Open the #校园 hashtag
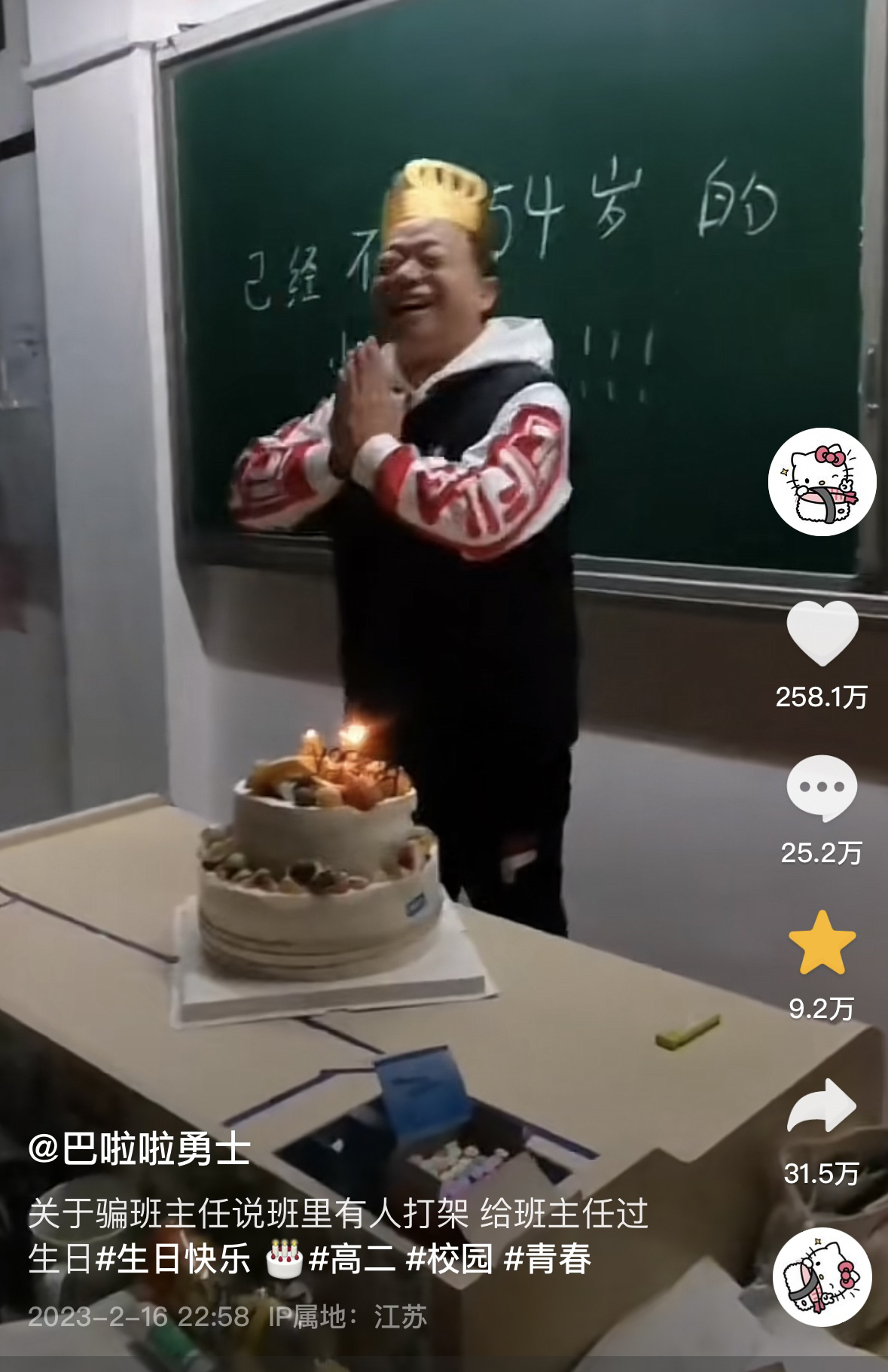The width and height of the screenshot is (888, 1372). [449, 1259]
